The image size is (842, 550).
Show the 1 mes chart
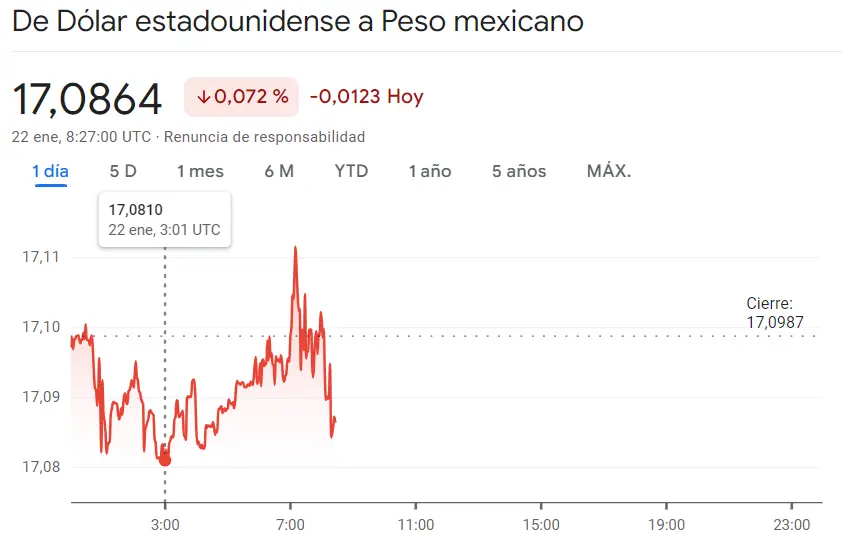pyautogui.click(x=200, y=171)
